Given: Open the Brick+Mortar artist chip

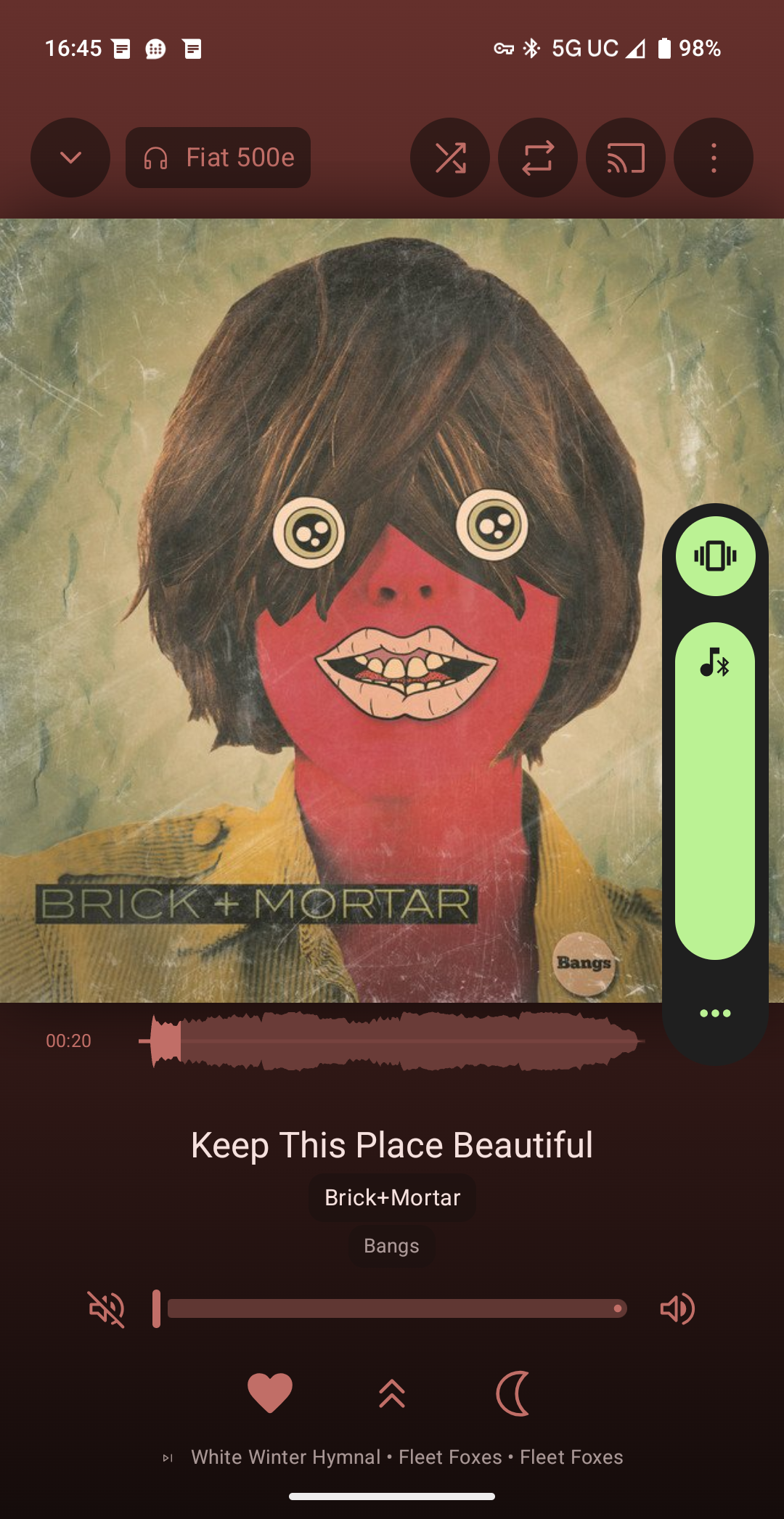Looking at the screenshot, I should pos(392,1197).
